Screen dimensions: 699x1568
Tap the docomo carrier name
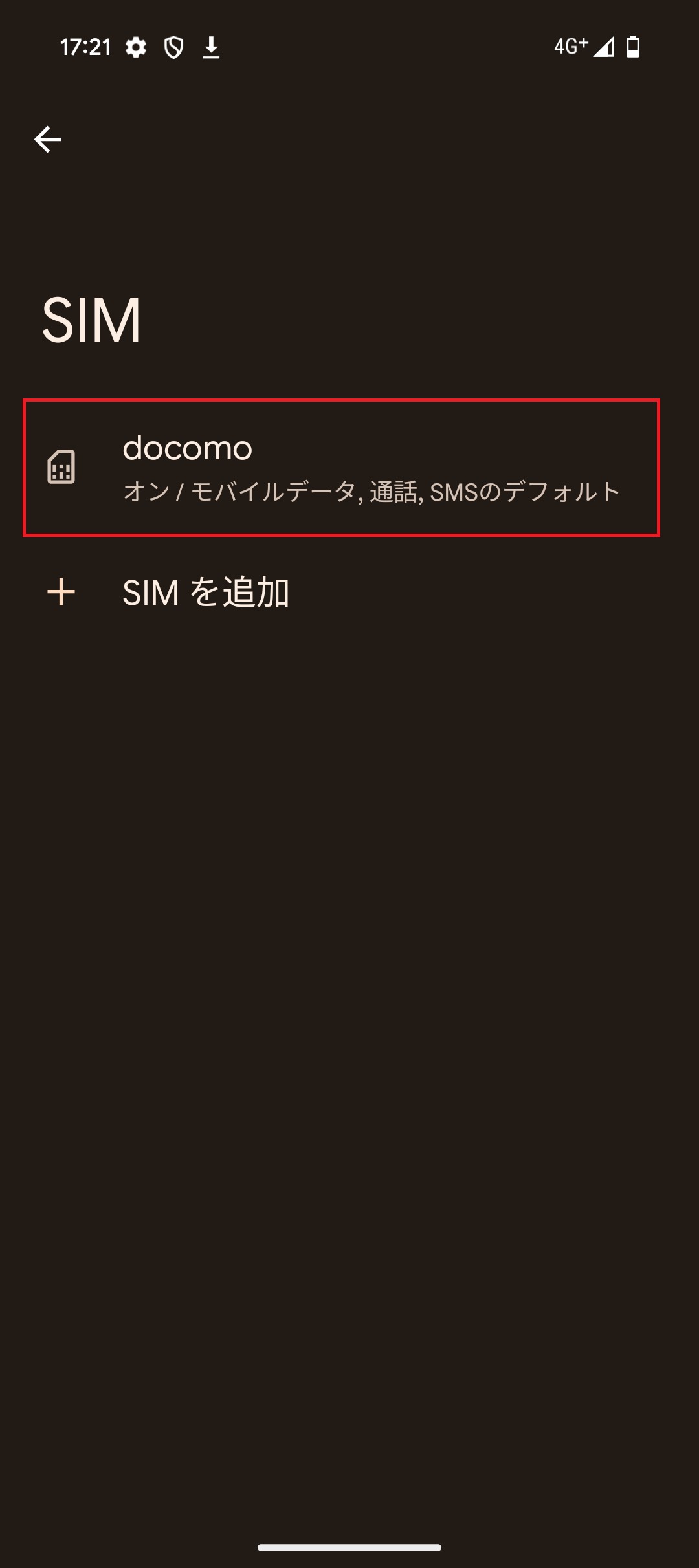coord(188,448)
